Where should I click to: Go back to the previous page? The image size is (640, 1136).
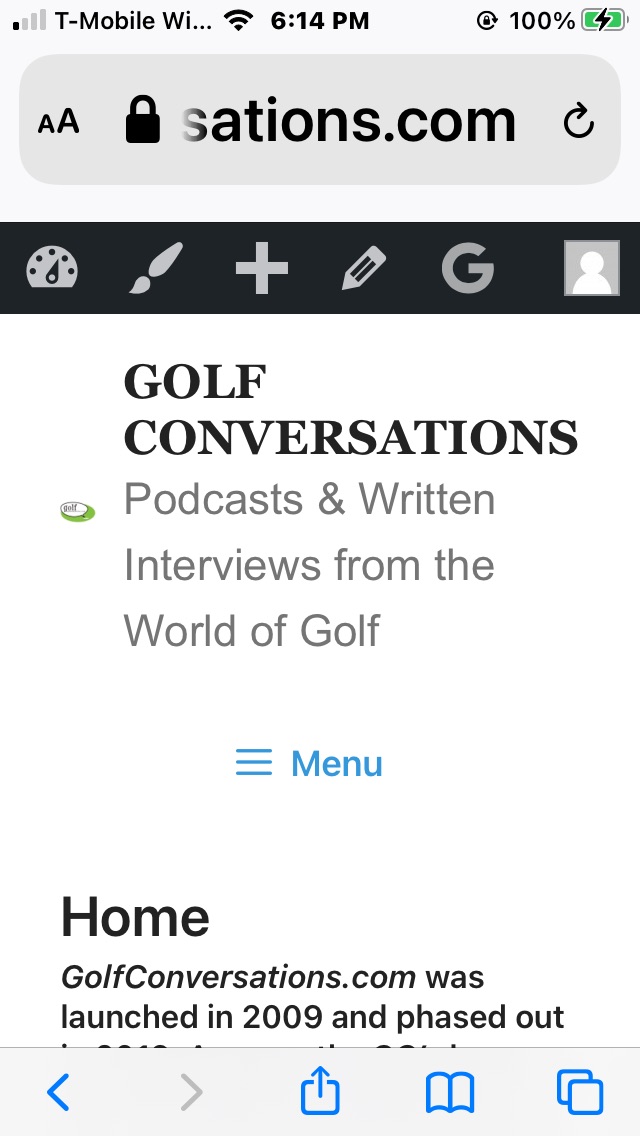[x=58, y=1093]
